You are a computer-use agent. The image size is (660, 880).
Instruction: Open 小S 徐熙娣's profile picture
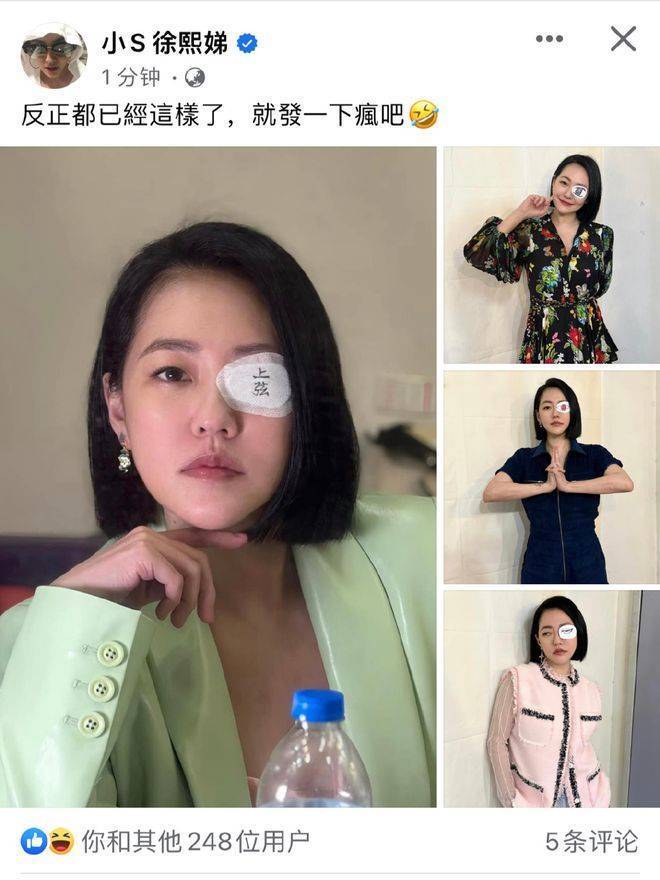point(53,55)
